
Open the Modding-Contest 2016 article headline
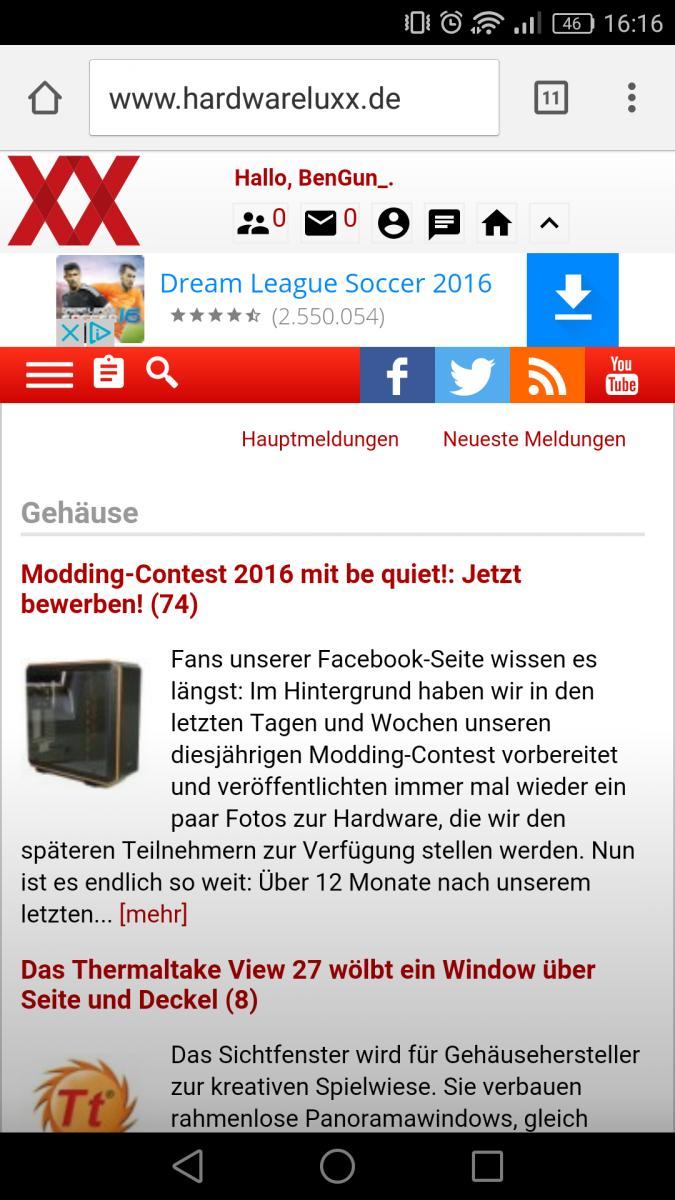coord(271,589)
